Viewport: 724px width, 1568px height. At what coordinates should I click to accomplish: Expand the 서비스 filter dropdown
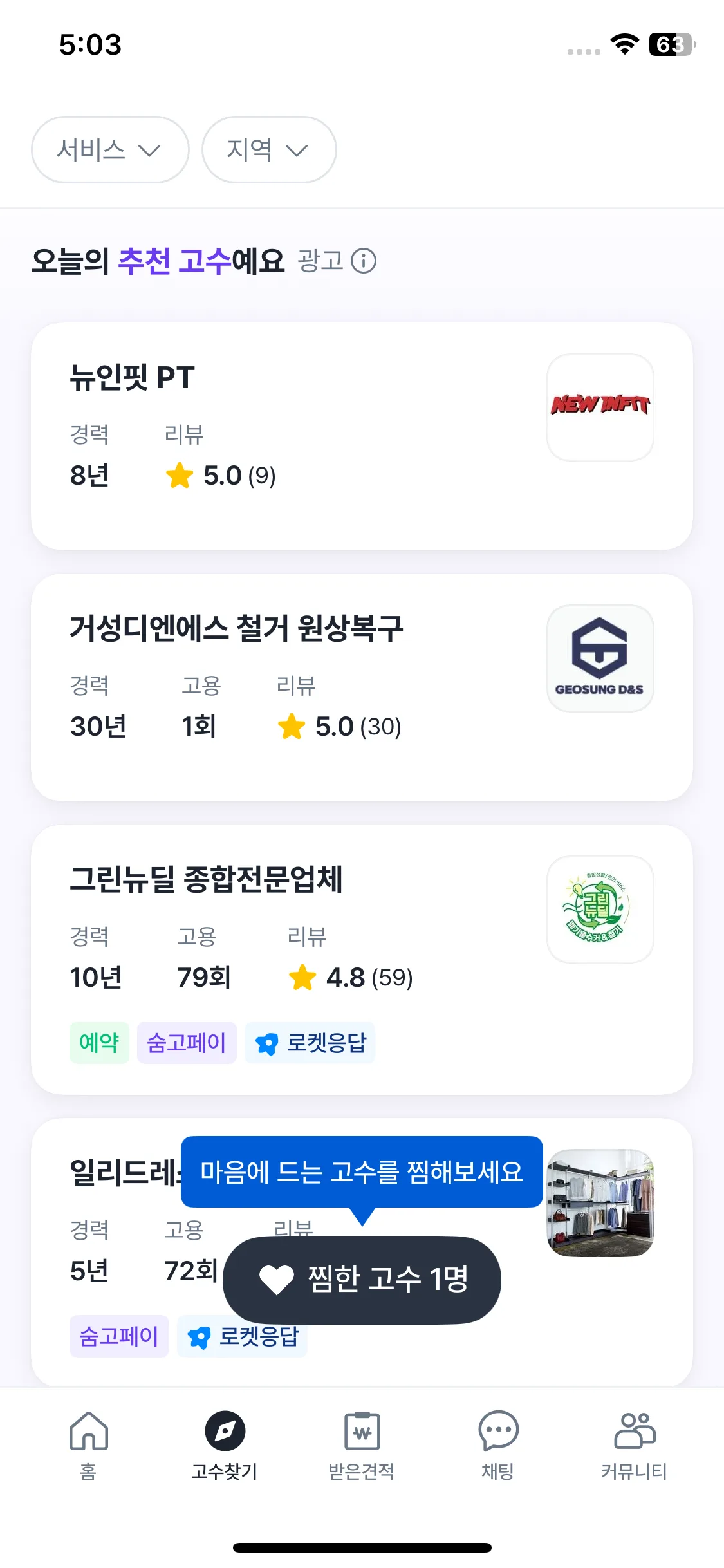coord(110,150)
